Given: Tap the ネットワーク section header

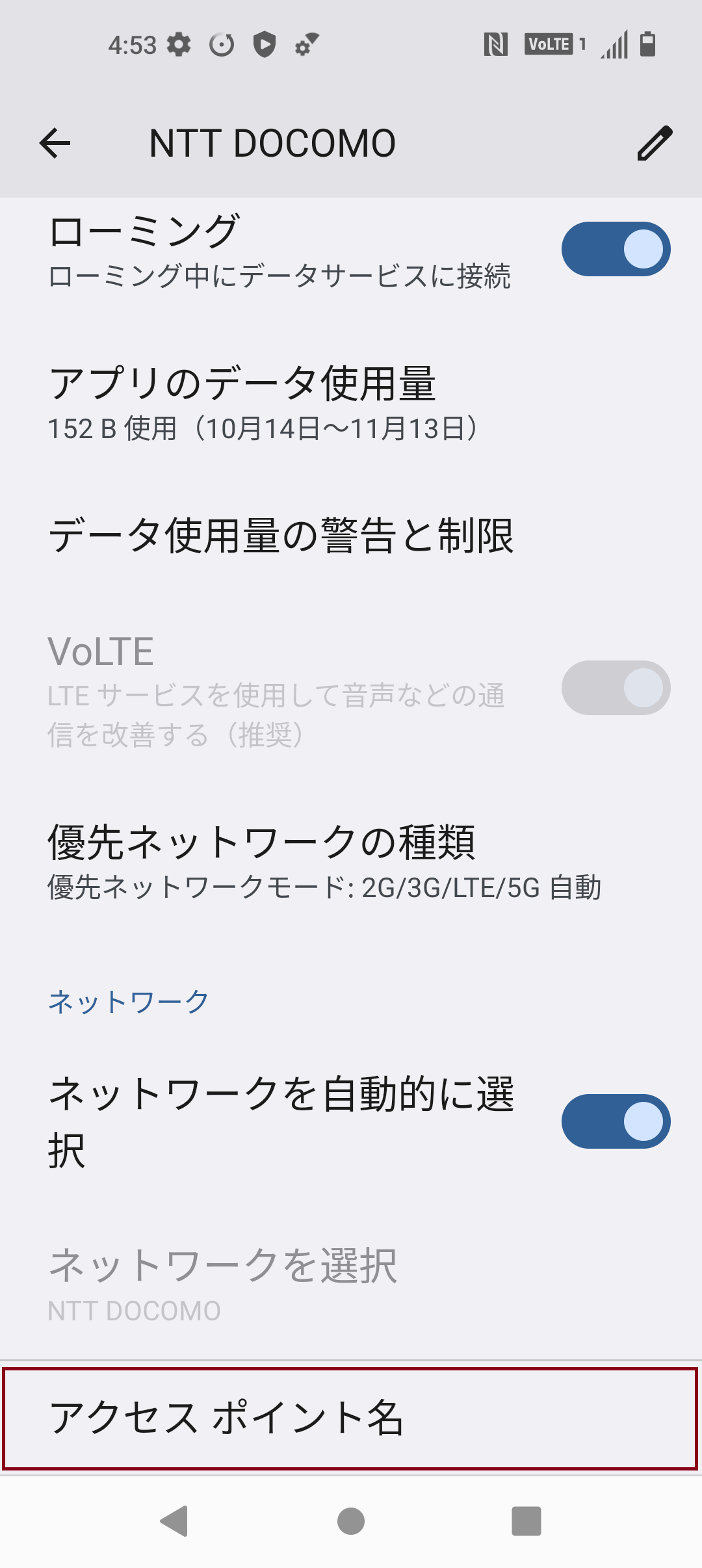Looking at the screenshot, I should [127, 1001].
